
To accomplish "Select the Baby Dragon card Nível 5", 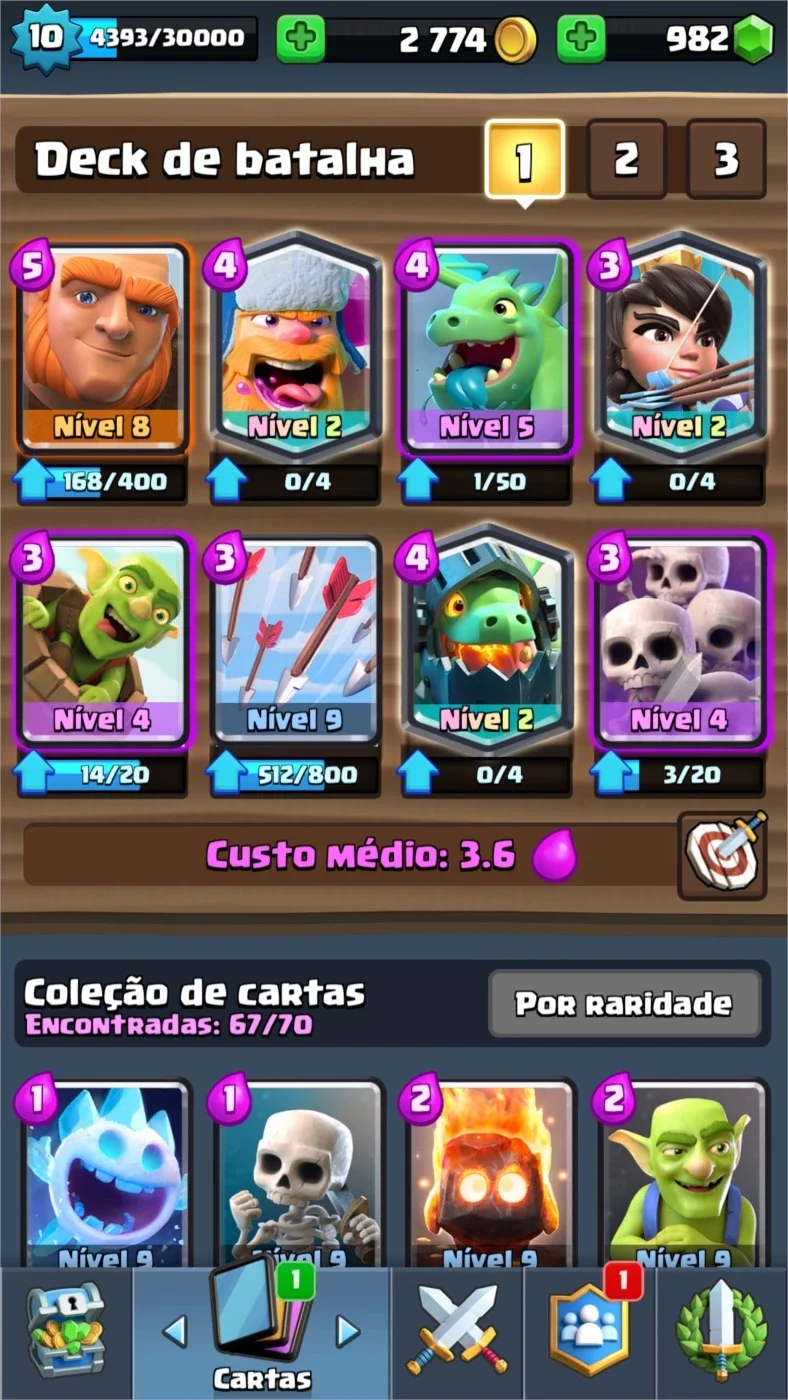I will pos(487,348).
